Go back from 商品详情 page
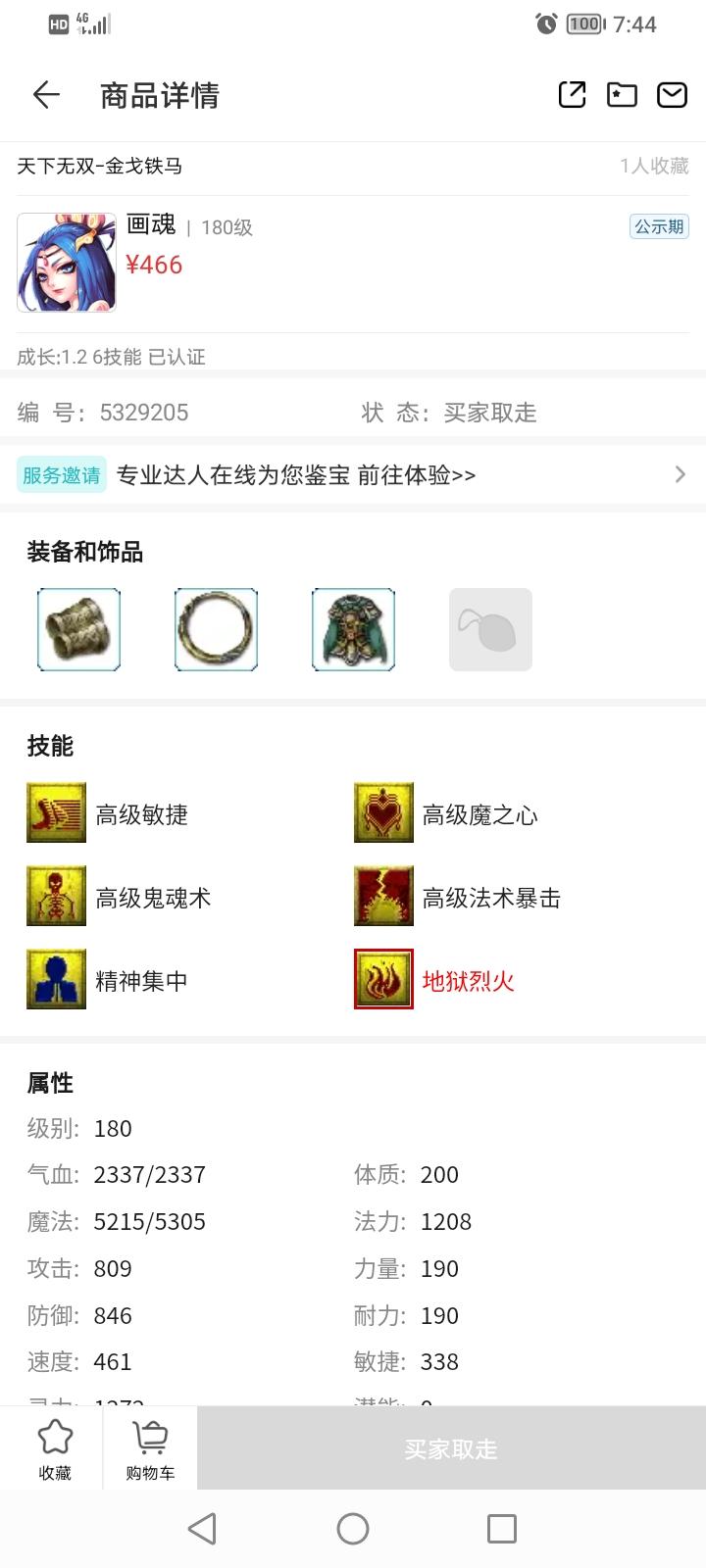Screen dimensions: 706x1568 tap(46, 95)
